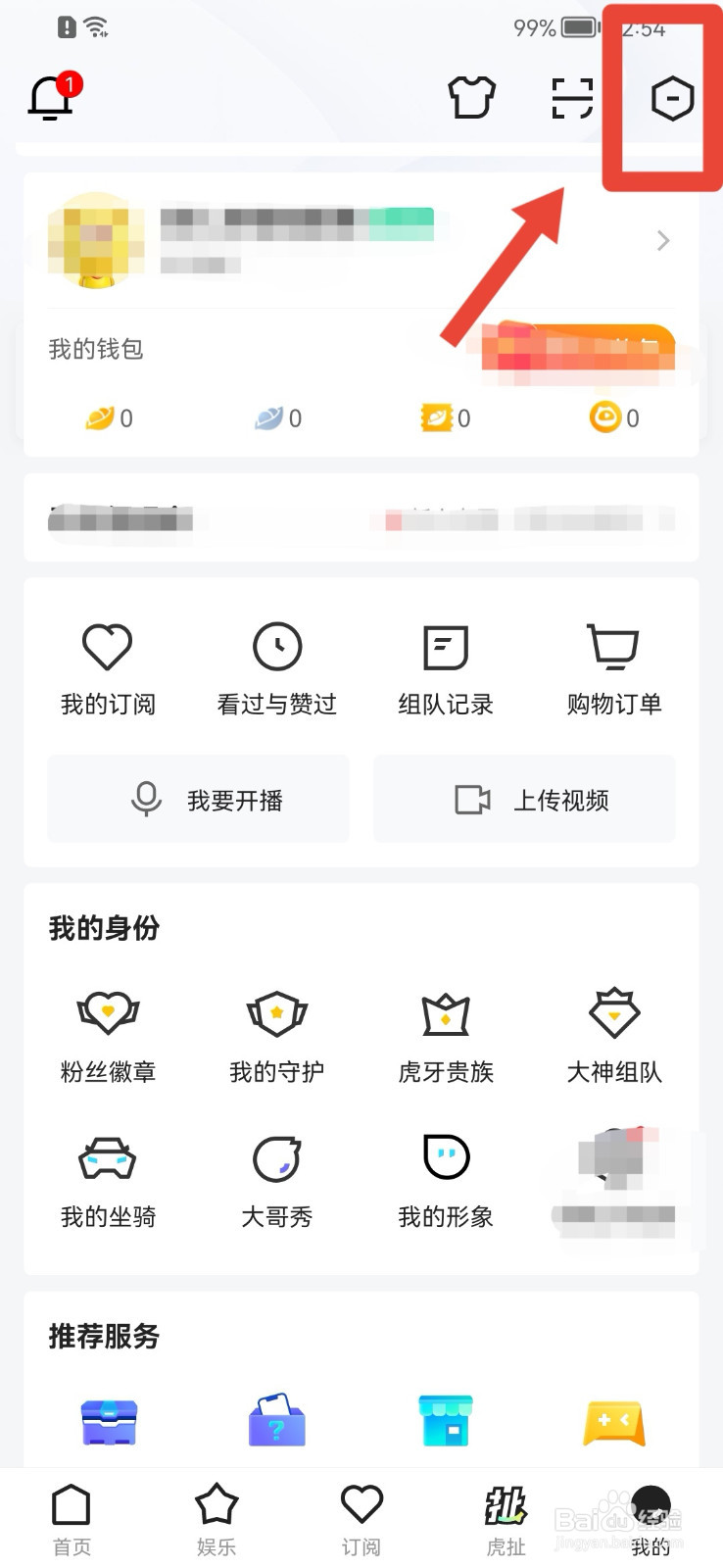Open notification bell with unread badge
Viewport: 723px width, 1568px height.
pyautogui.click(x=49, y=99)
